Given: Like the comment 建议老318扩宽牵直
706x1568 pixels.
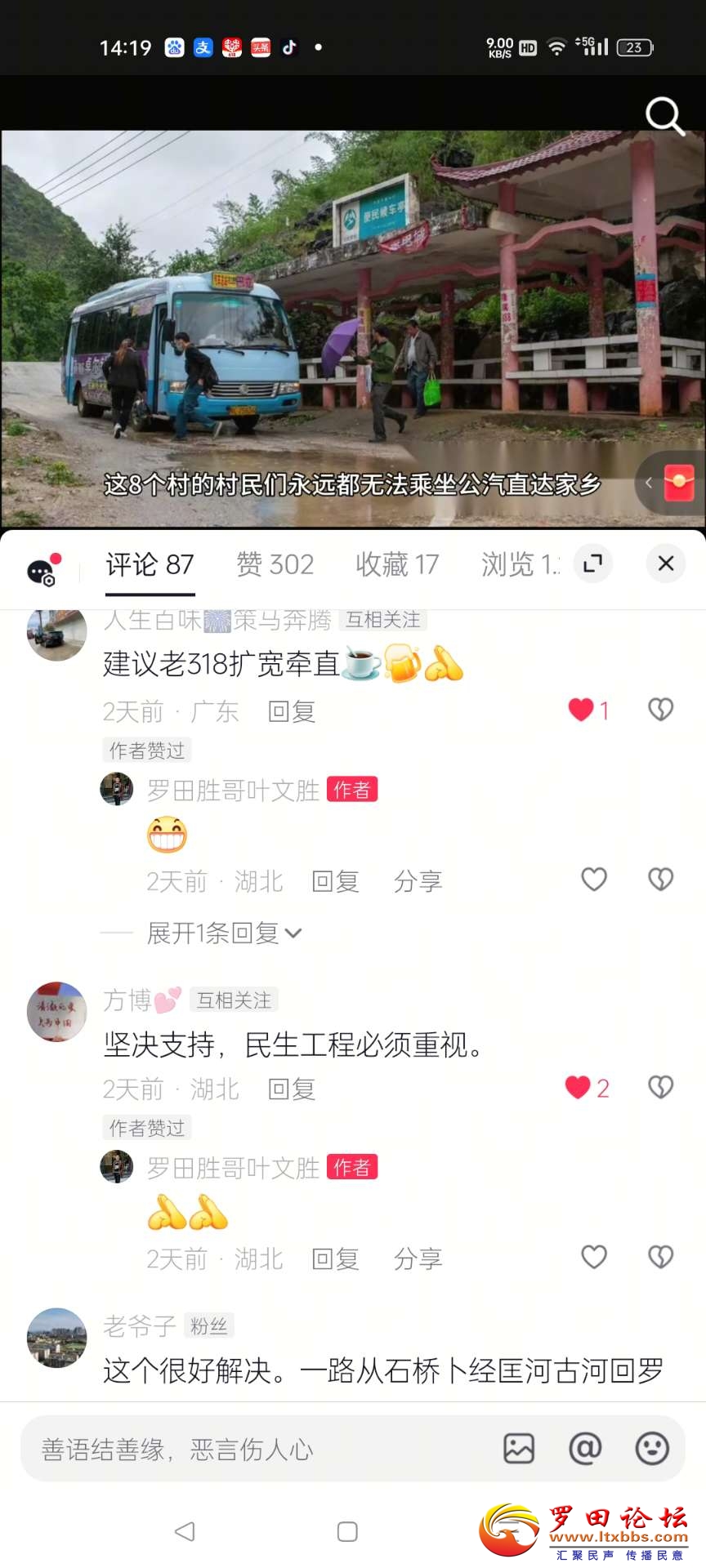Looking at the screenshot, I should point(581,710).
